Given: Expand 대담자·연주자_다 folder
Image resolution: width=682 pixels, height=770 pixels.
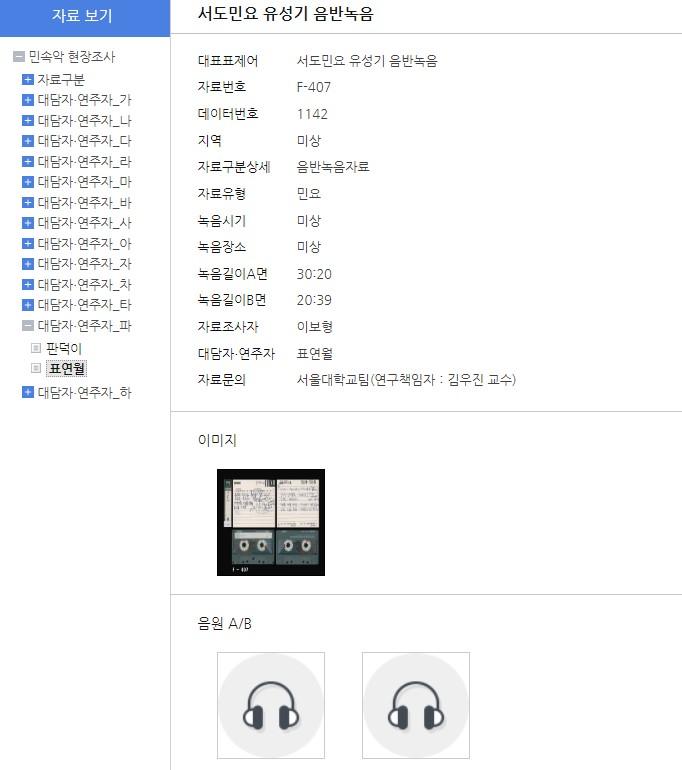Looking at the screenshot, I should [x=28, y=141].
